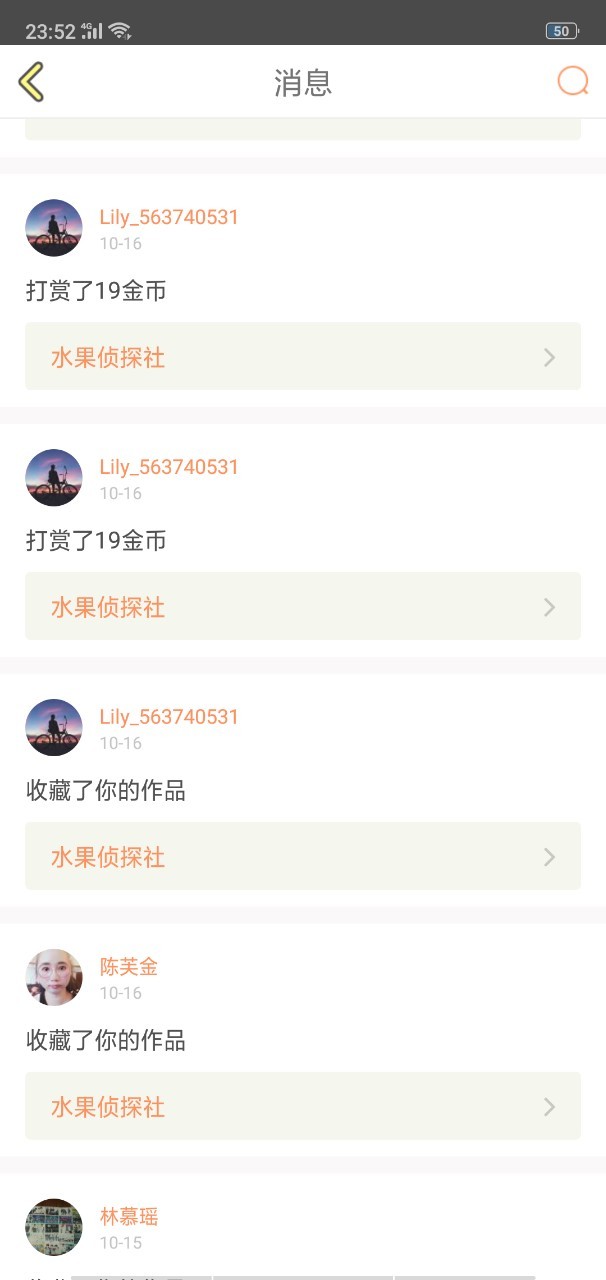The height and width of the screenshot is (1280, 606).
Task: Open 水果侦探社 under 陈芙金's notification
Action: 302,1106
